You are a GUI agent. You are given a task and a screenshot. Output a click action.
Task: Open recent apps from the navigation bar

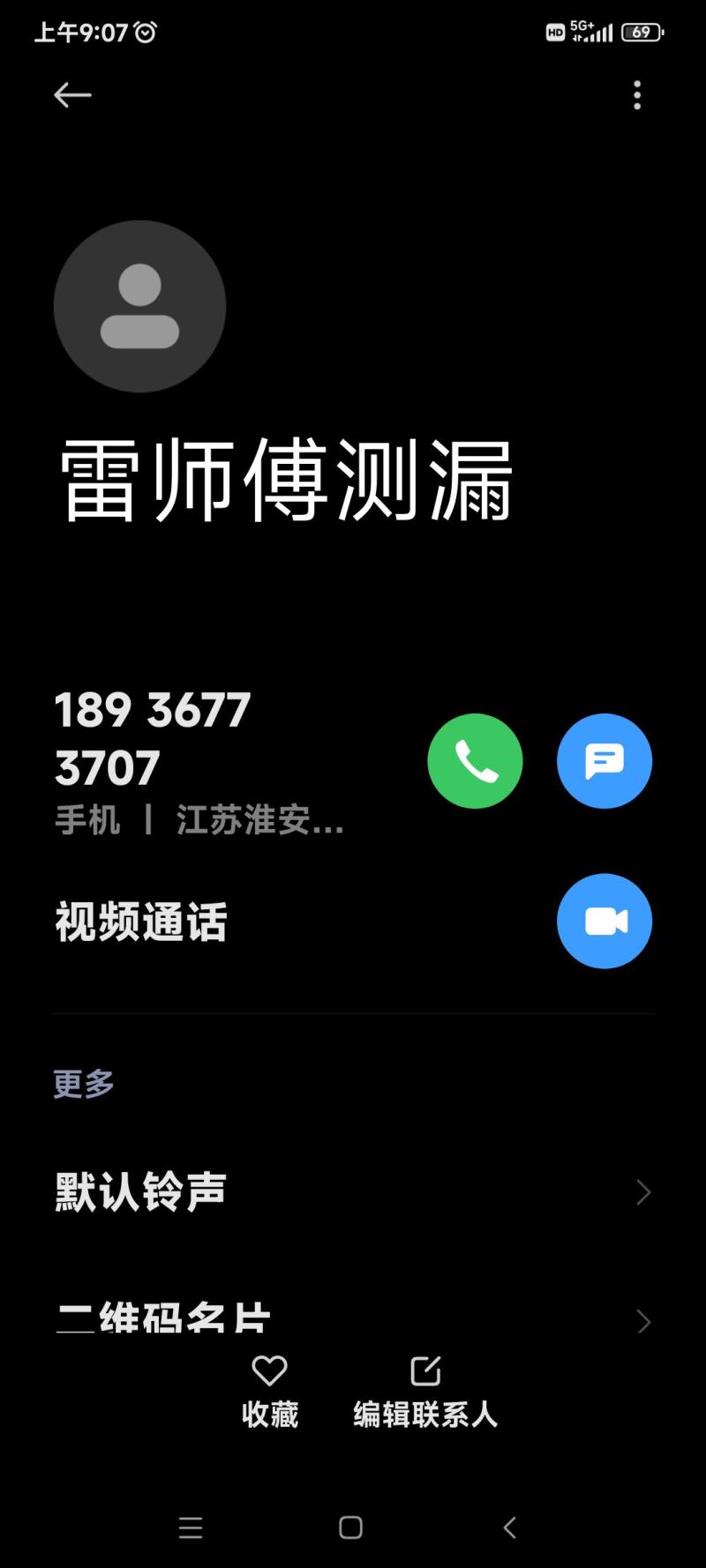[191, 1527]
